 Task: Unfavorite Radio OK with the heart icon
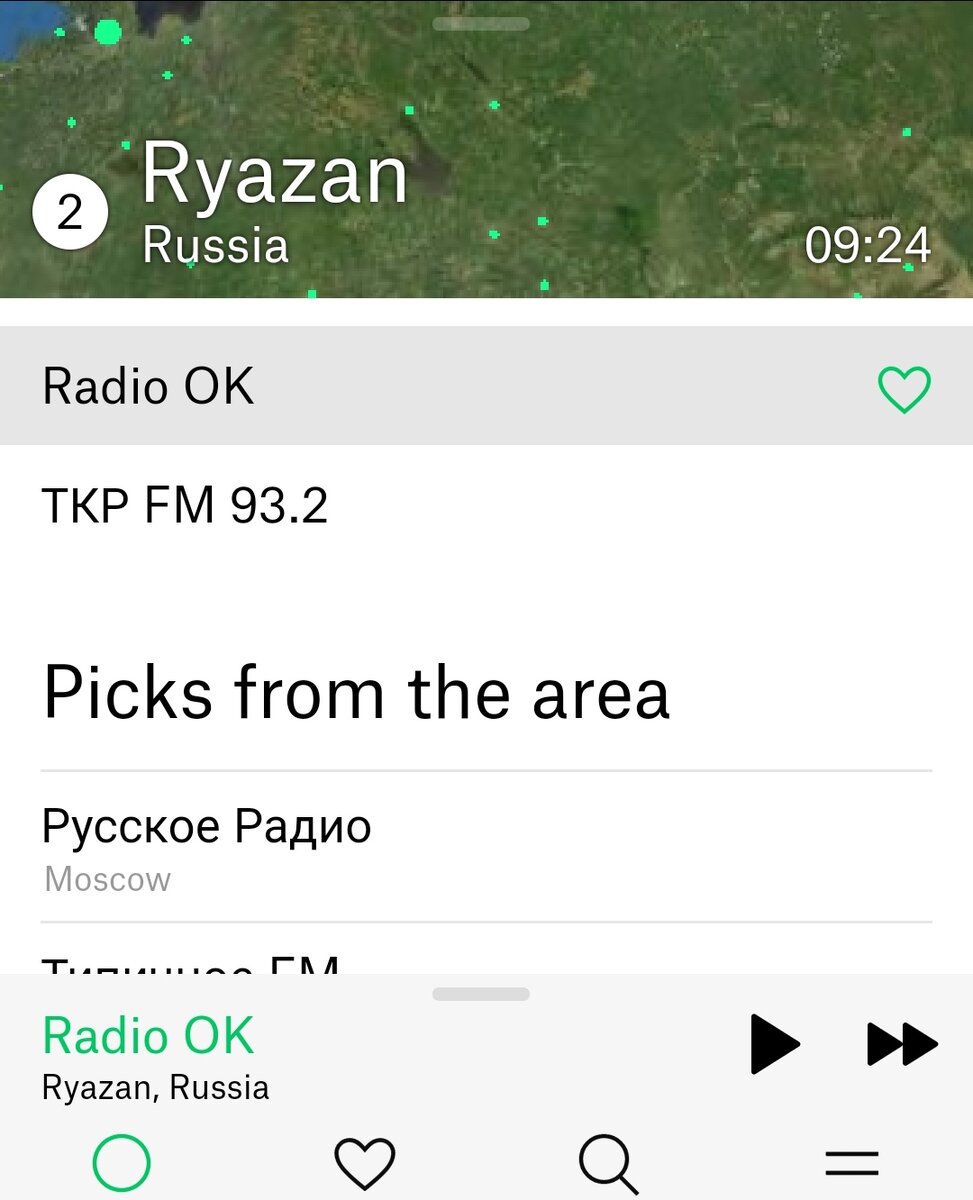[904, 388]
